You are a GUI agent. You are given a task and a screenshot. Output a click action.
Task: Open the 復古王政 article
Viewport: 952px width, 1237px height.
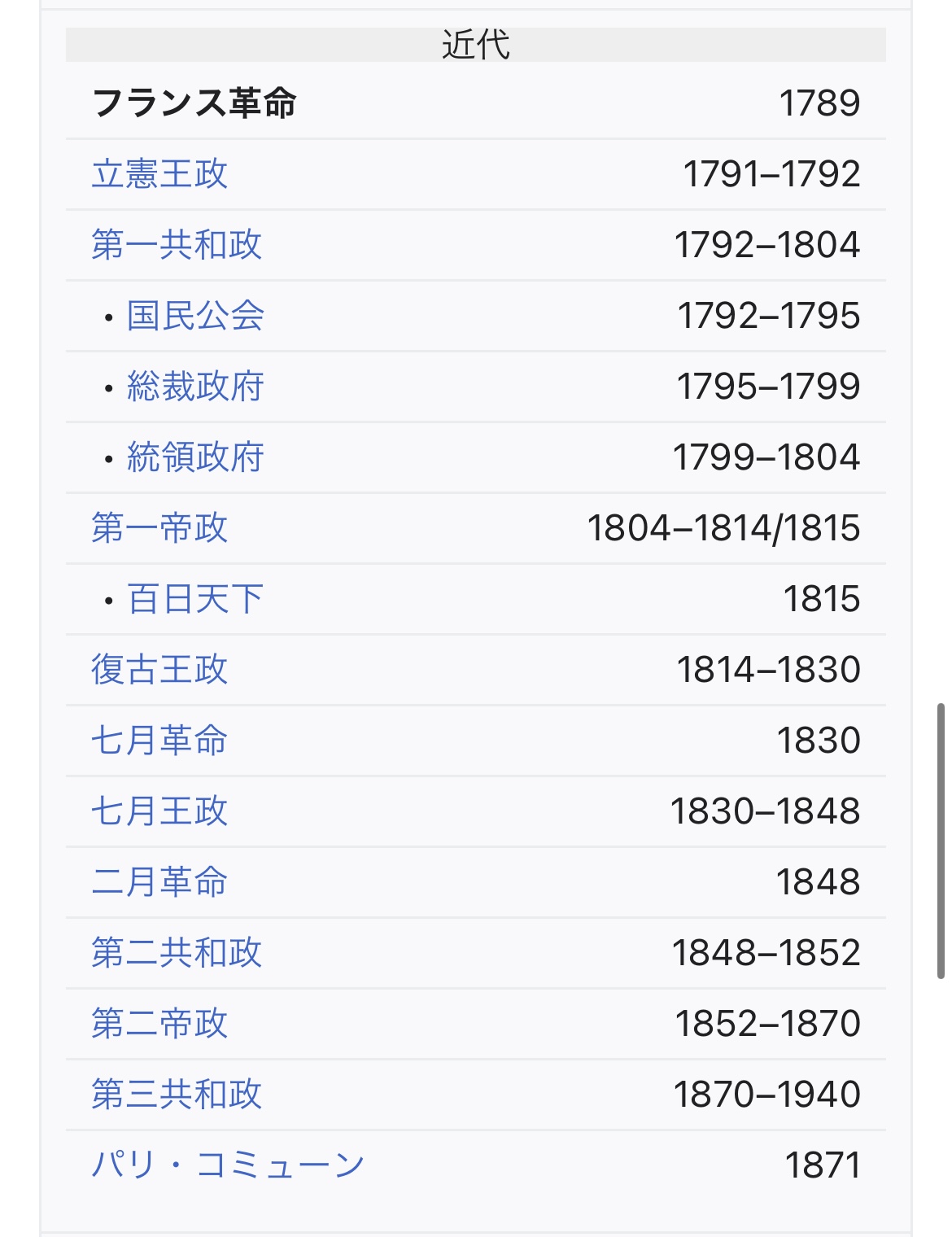point(159,670)
